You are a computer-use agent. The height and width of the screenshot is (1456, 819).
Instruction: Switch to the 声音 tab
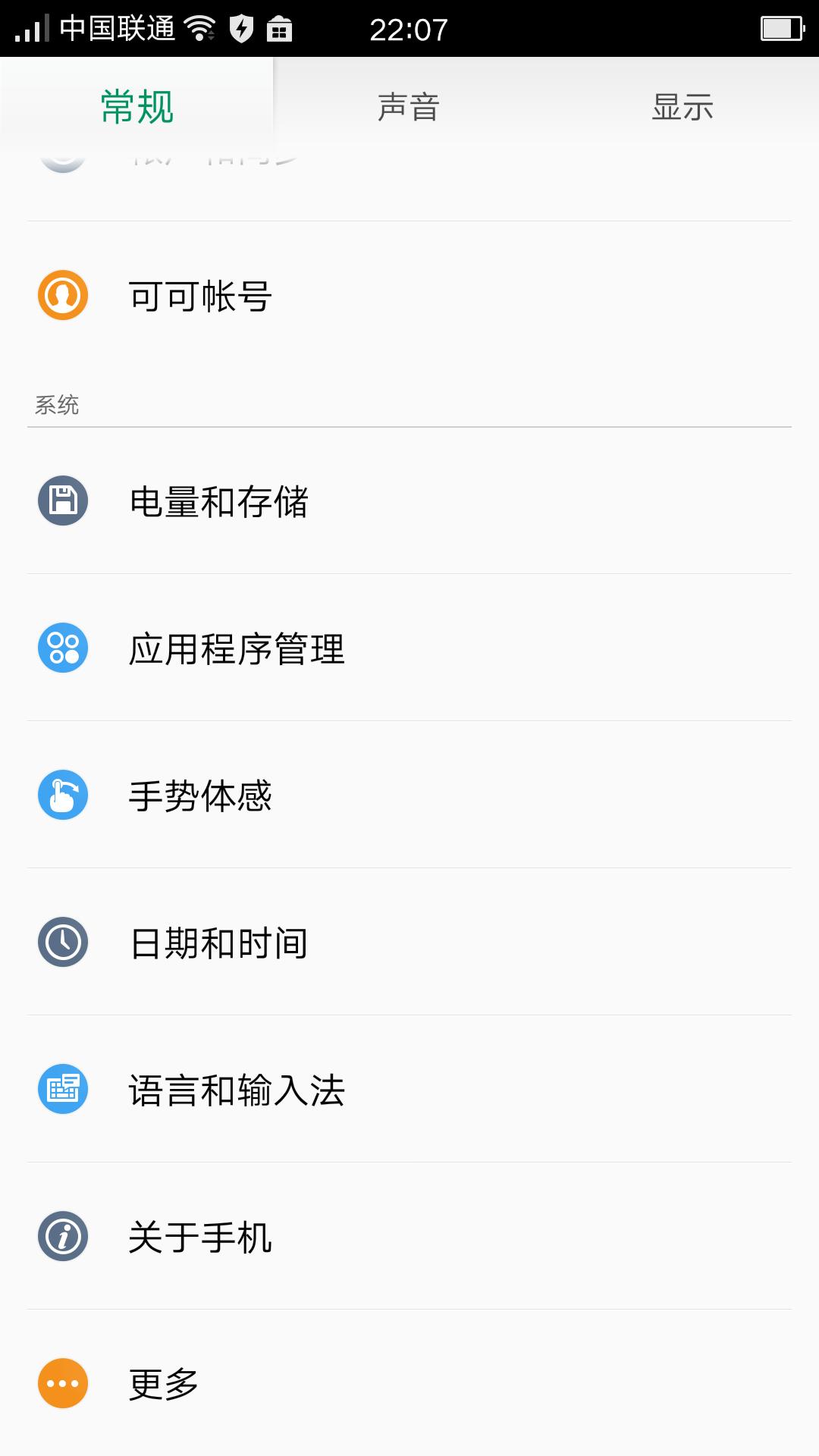coord(409,106)
